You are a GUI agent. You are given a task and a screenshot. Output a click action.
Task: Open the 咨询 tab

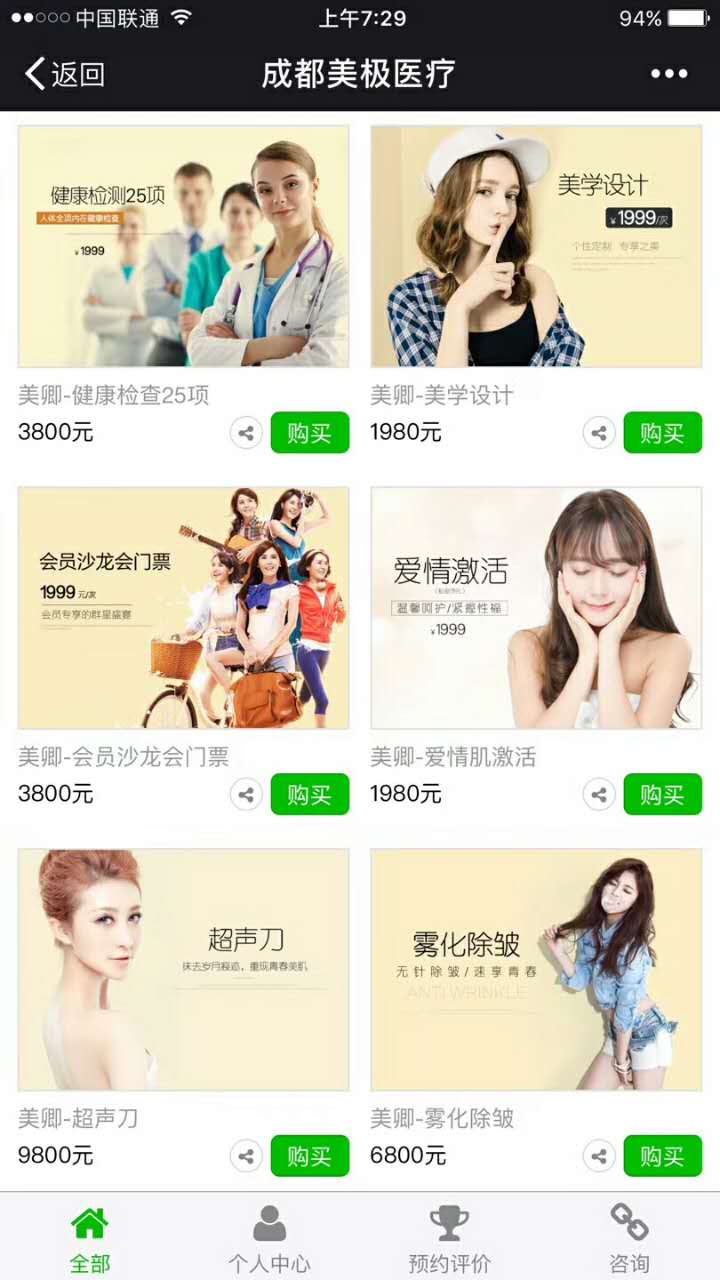coord(629,1240)
